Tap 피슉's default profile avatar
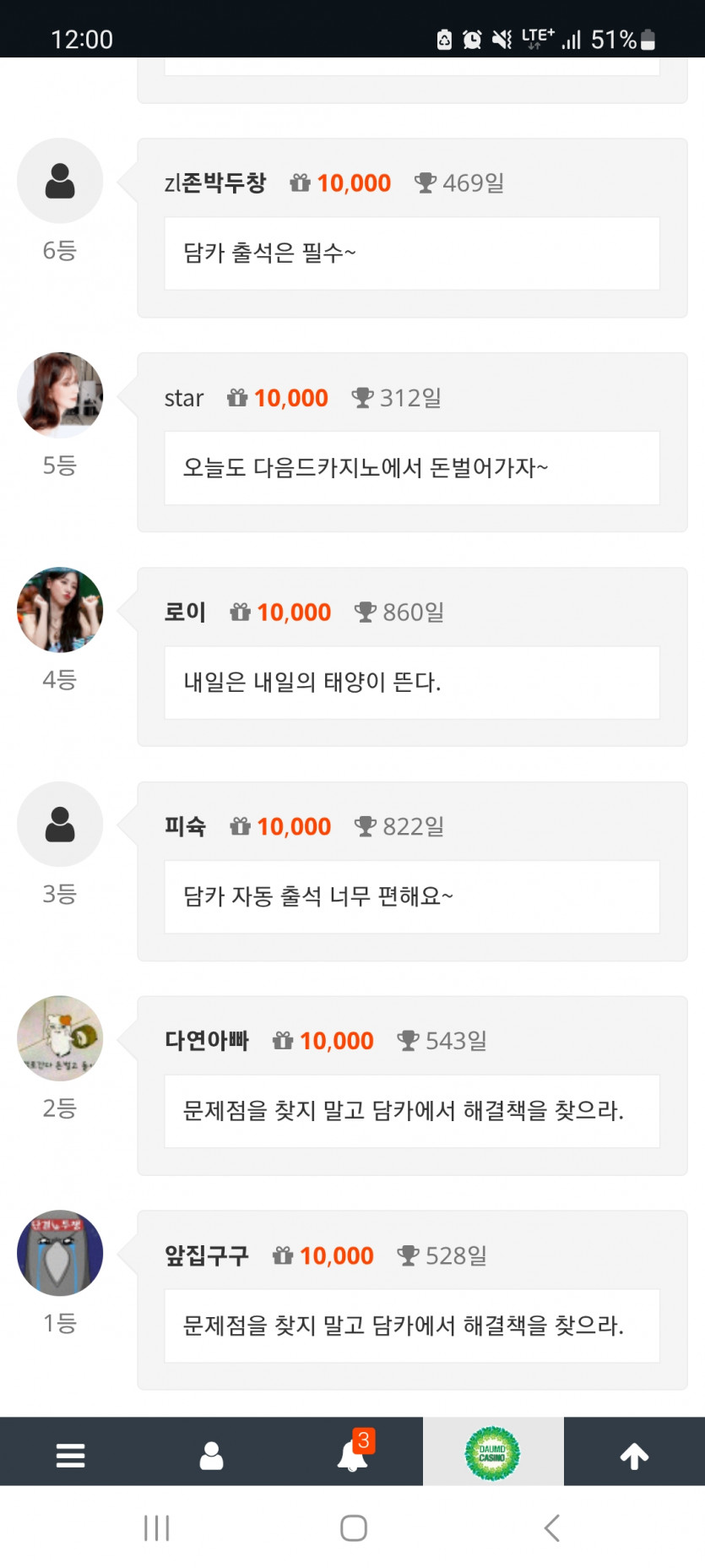The height and width of the screenshot is (1568, 705). (60, 825)
